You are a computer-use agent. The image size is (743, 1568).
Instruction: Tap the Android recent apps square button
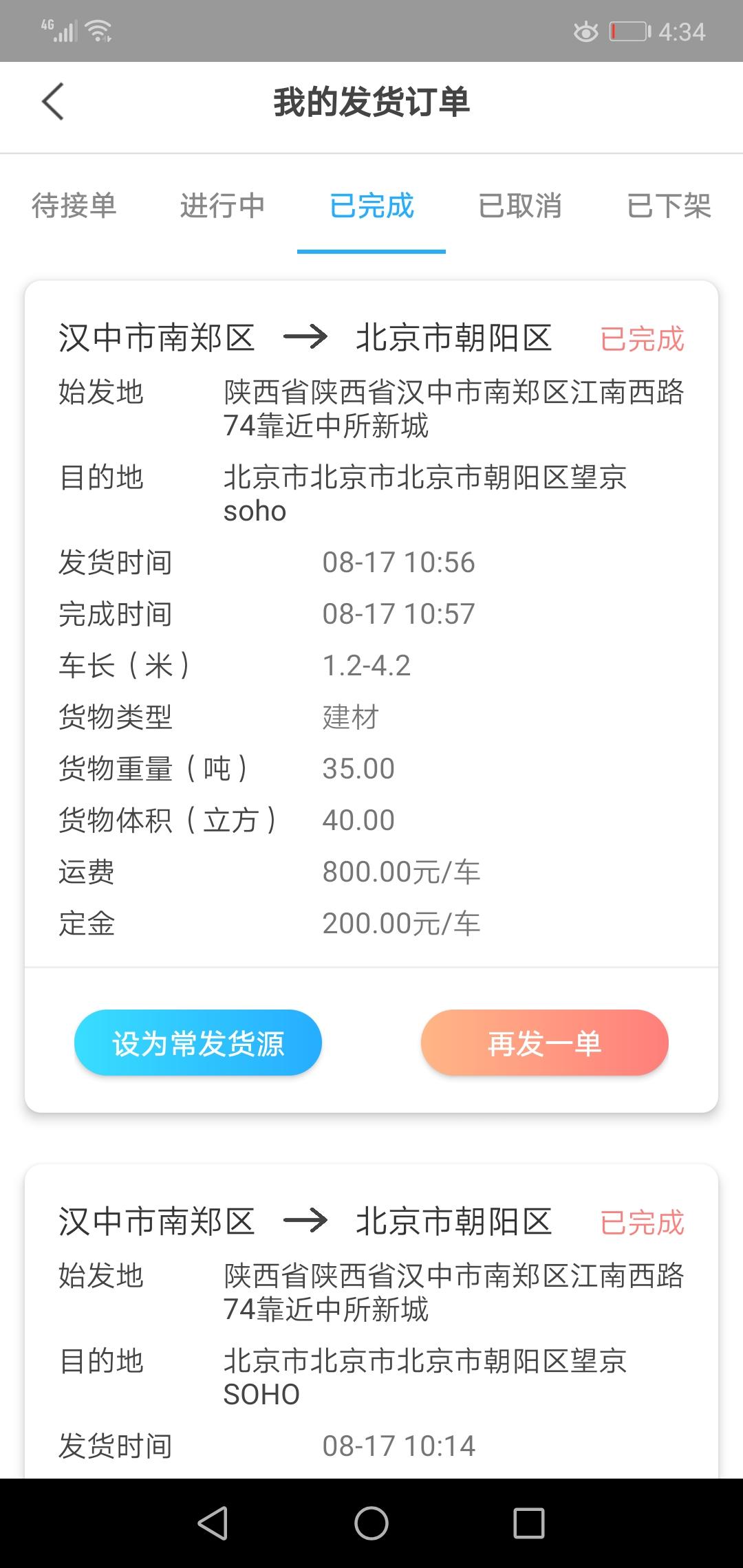coord(528,1521)
